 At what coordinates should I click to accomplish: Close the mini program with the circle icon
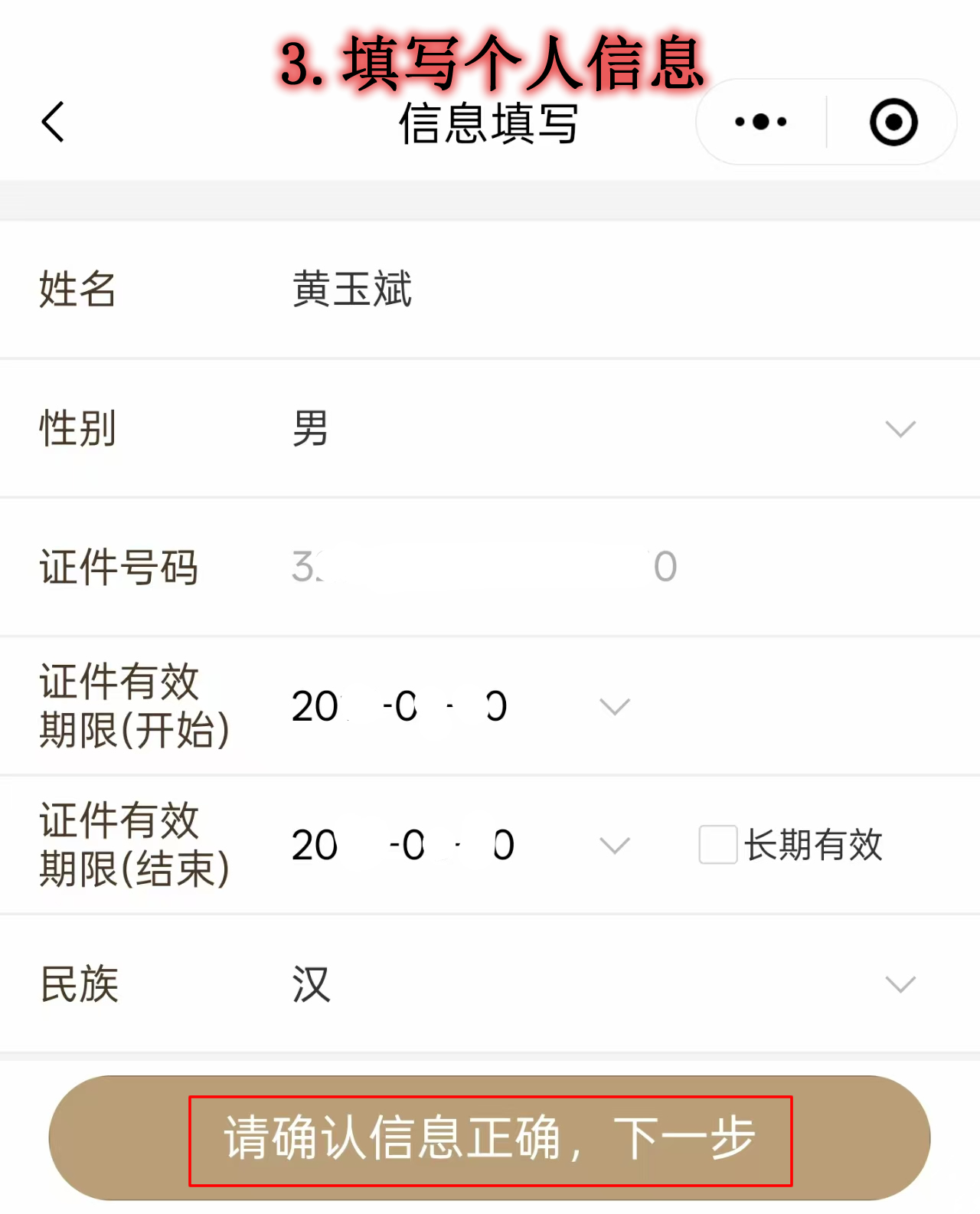tap(893, 122)
